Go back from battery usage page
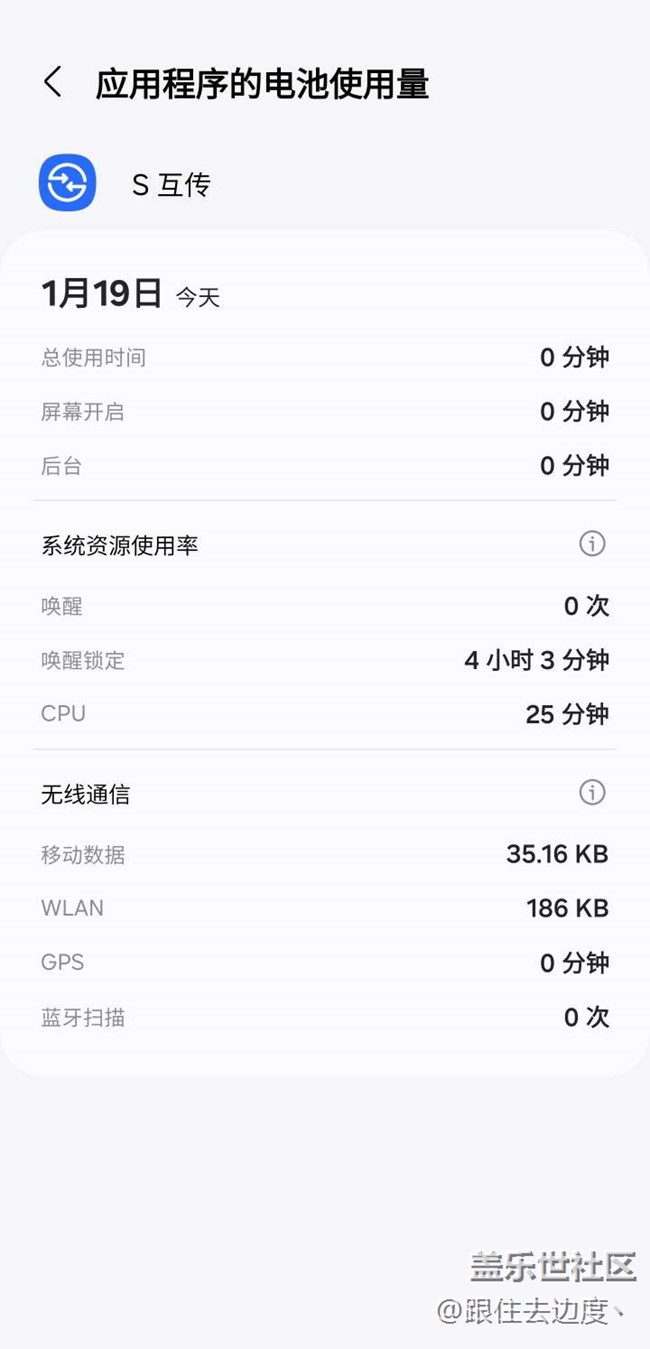650x1349 pixels. pos(53,83)
